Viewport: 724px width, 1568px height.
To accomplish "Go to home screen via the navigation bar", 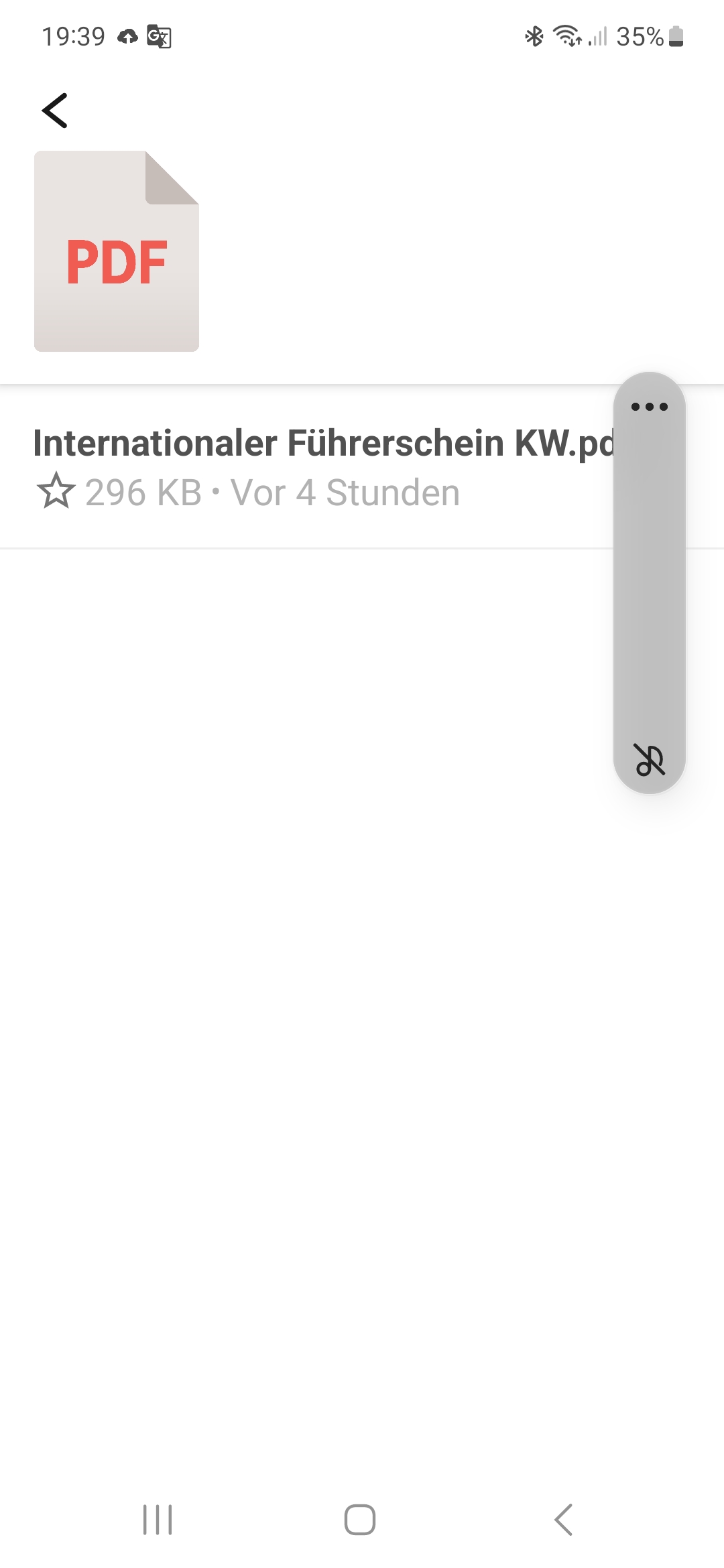I will point(360,1519).
